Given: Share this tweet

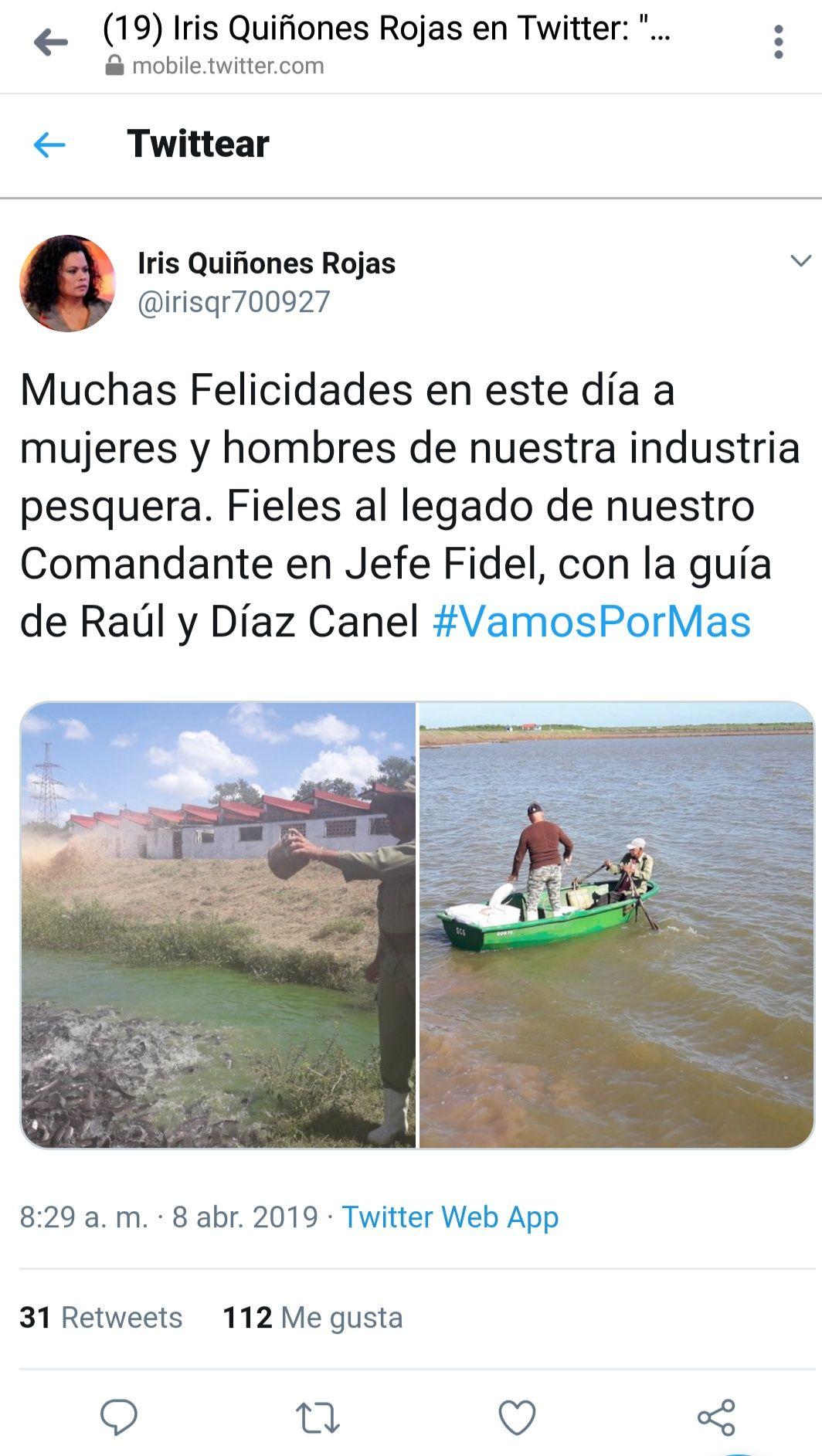Looking at the screenshot, I should click(716, 1417).
